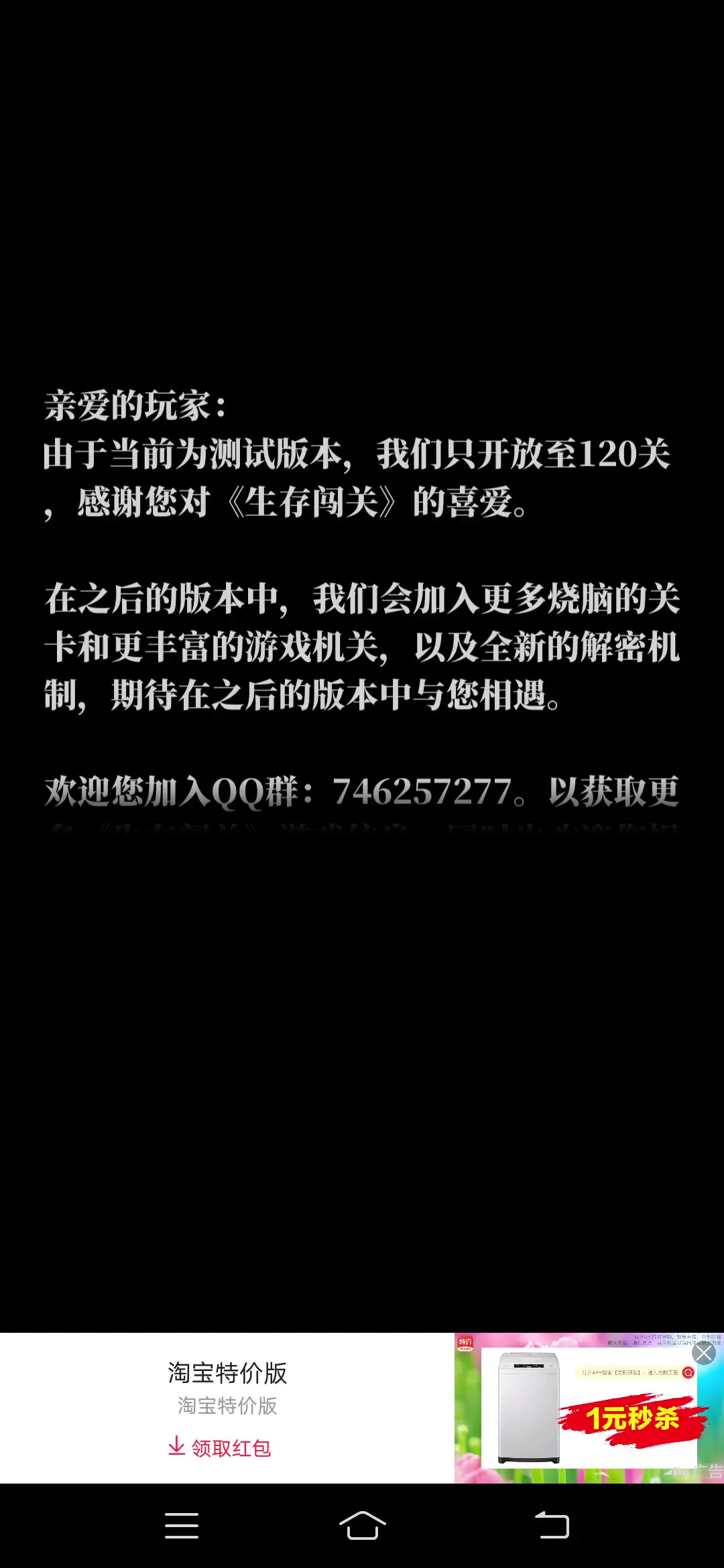
Task: Go back with the system back button
Action: pos(552,1526)
